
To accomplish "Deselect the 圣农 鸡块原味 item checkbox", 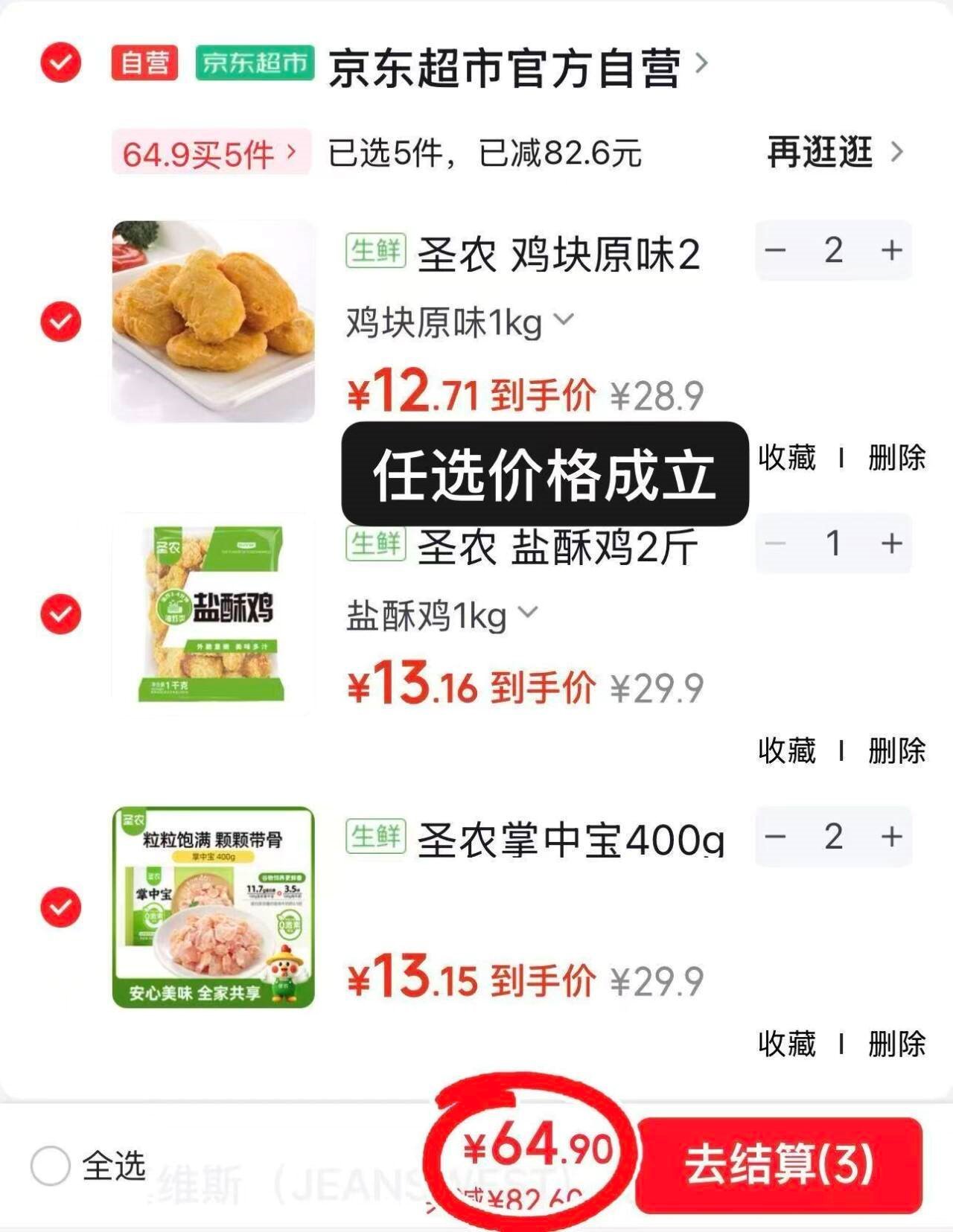I will [x=60, y=322].
